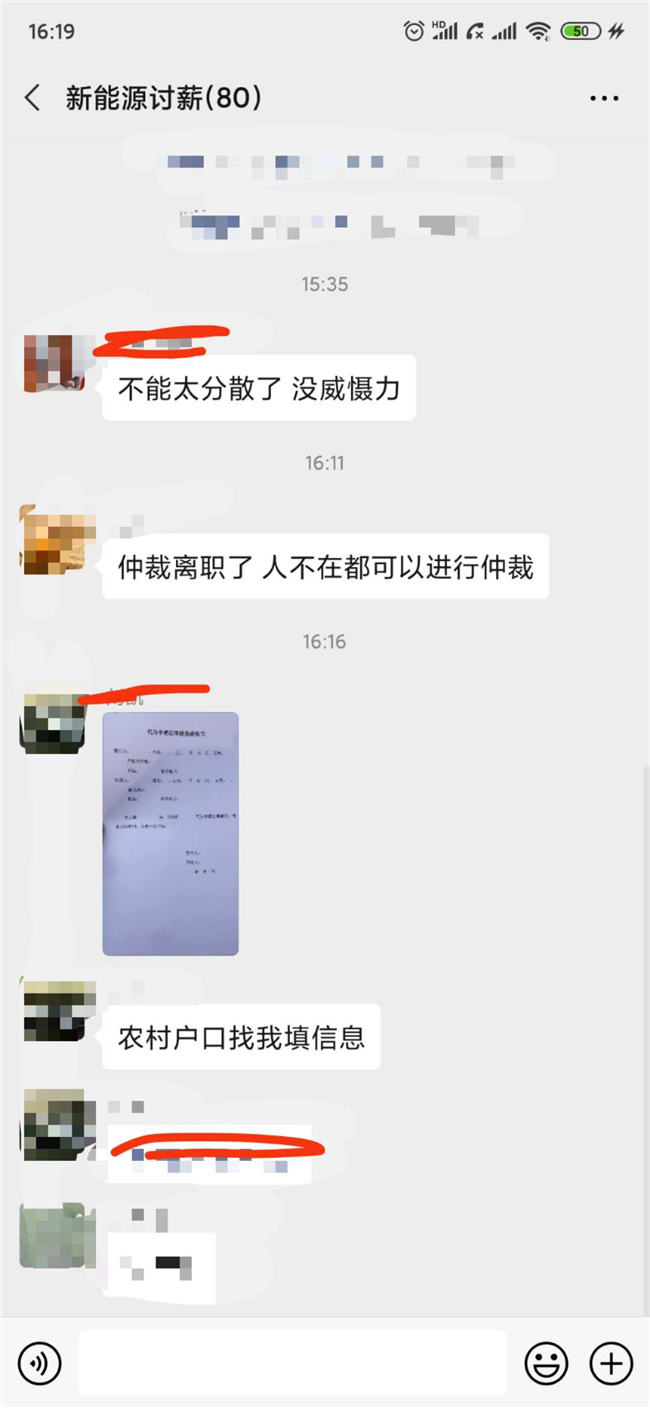The image size is (650, 1408).
Task: Switch to voice message input
Action: [x=40, y=1362]
